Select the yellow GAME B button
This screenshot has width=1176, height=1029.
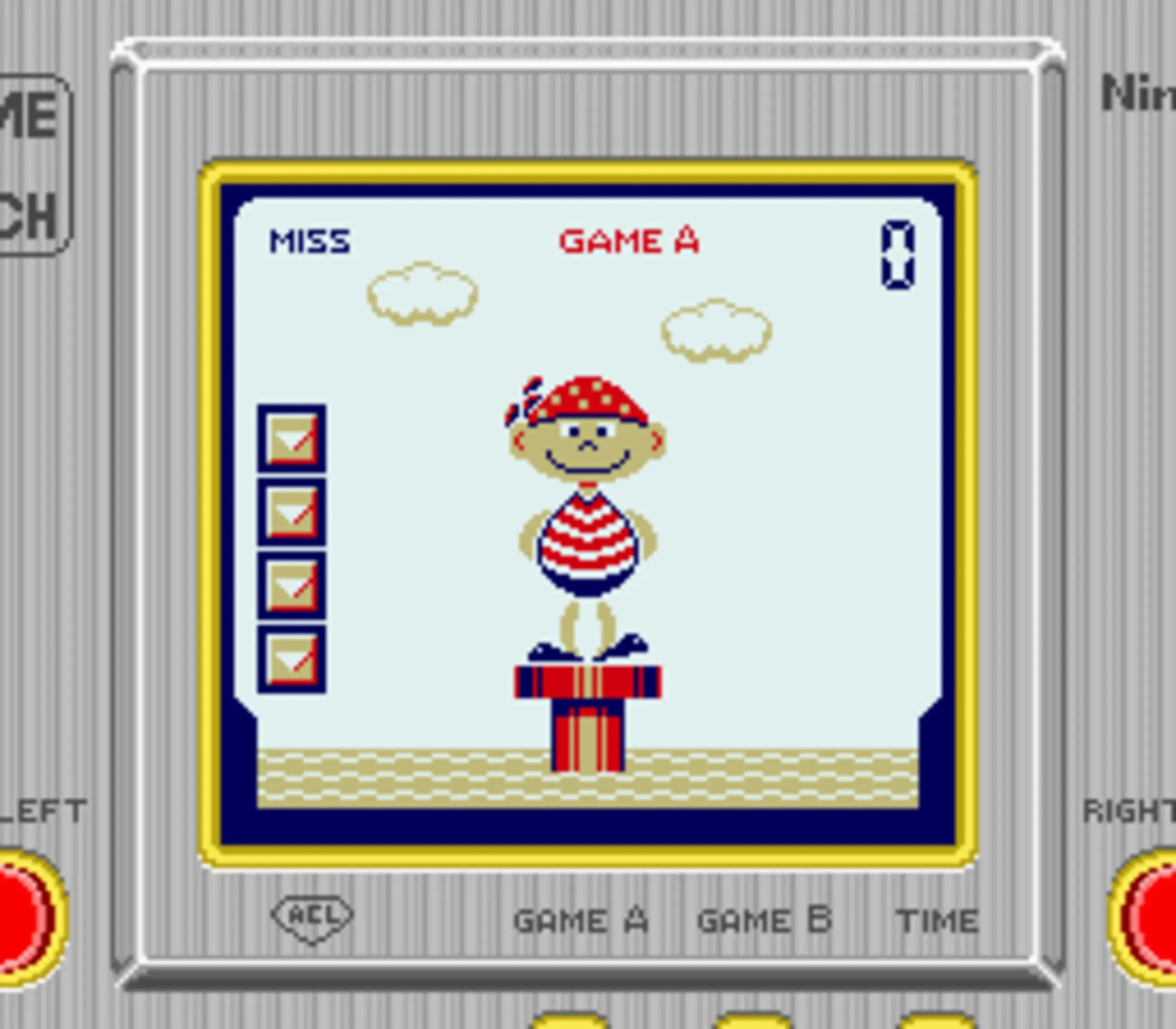[753, 1021]
